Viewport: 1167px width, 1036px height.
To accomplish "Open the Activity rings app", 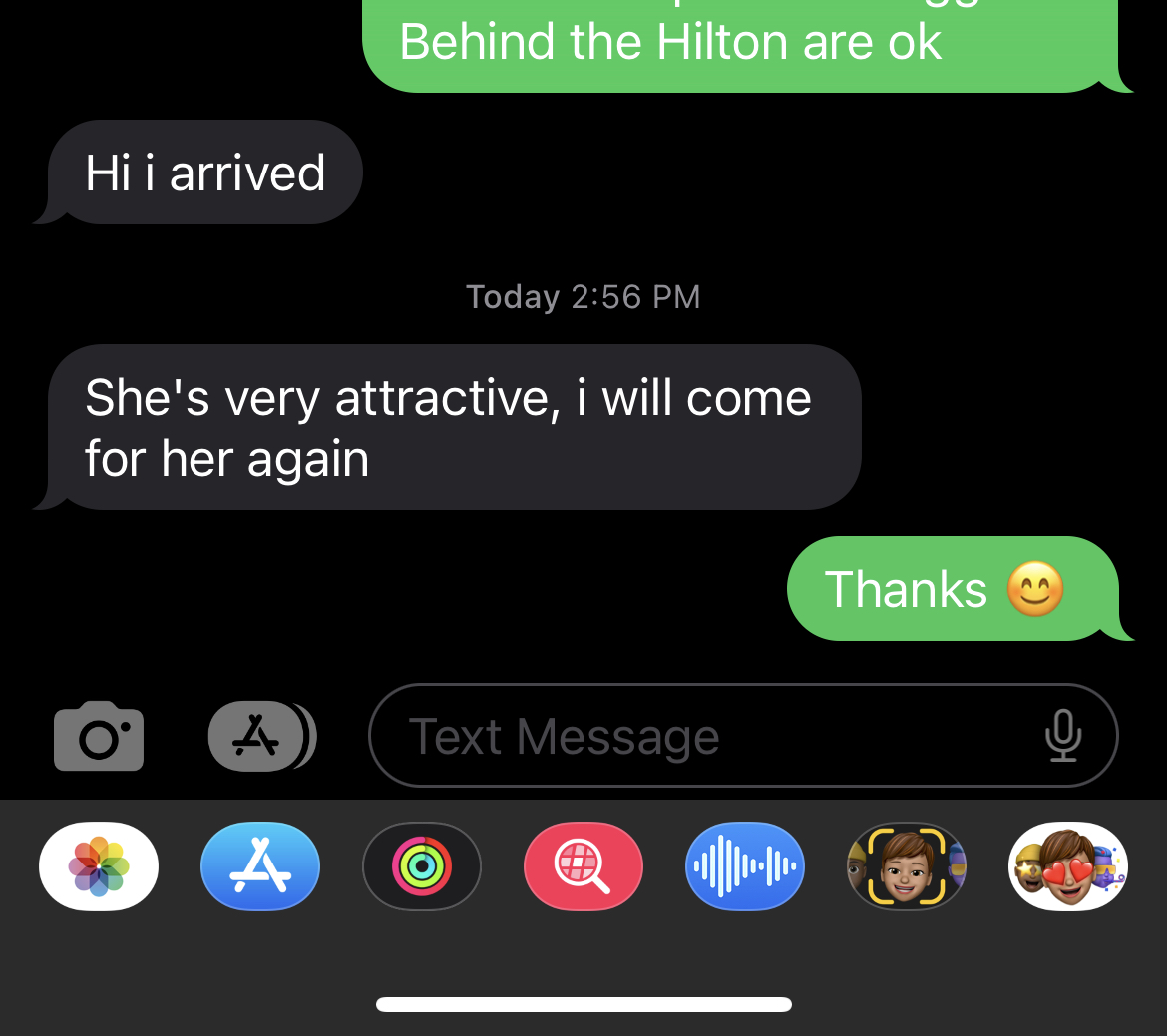I will click(x=422, y=865).
